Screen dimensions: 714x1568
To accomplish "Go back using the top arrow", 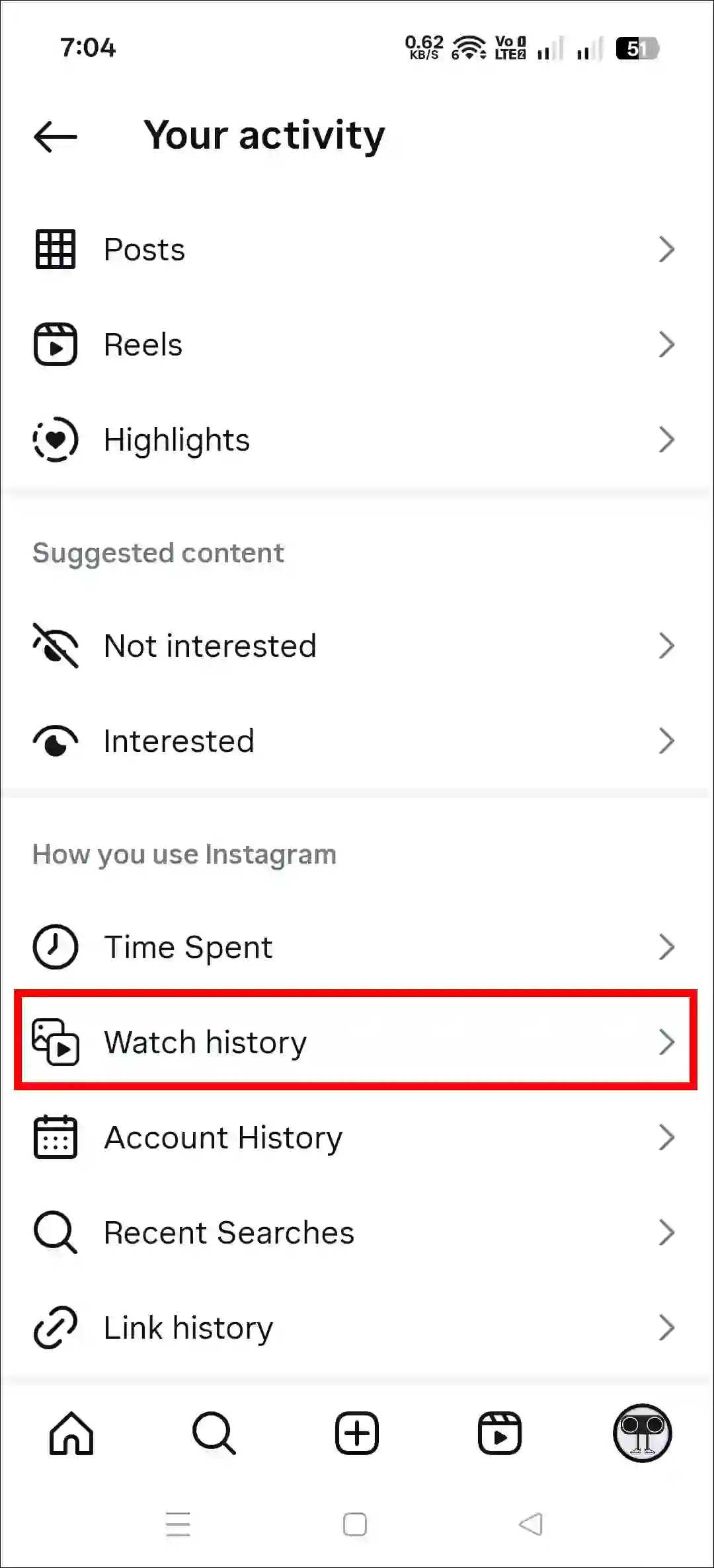I will point(56,137).
